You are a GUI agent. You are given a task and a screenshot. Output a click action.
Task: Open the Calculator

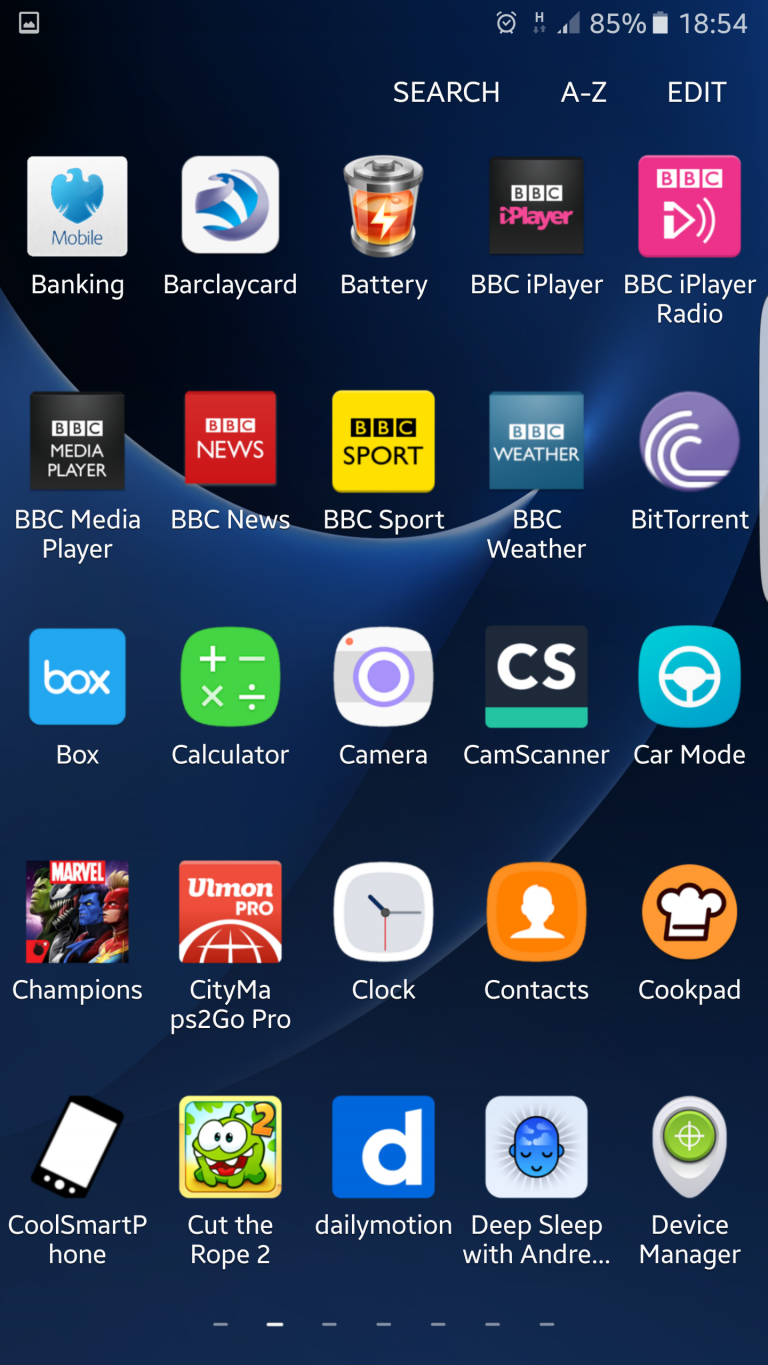(x=230, y=677)
